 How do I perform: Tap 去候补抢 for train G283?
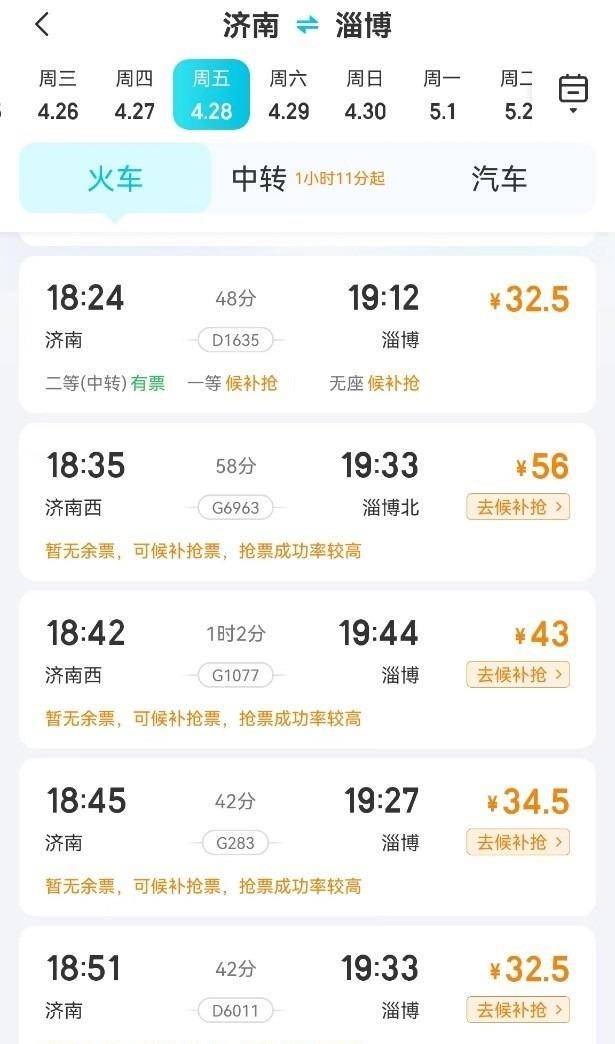[x=517, y=842]
